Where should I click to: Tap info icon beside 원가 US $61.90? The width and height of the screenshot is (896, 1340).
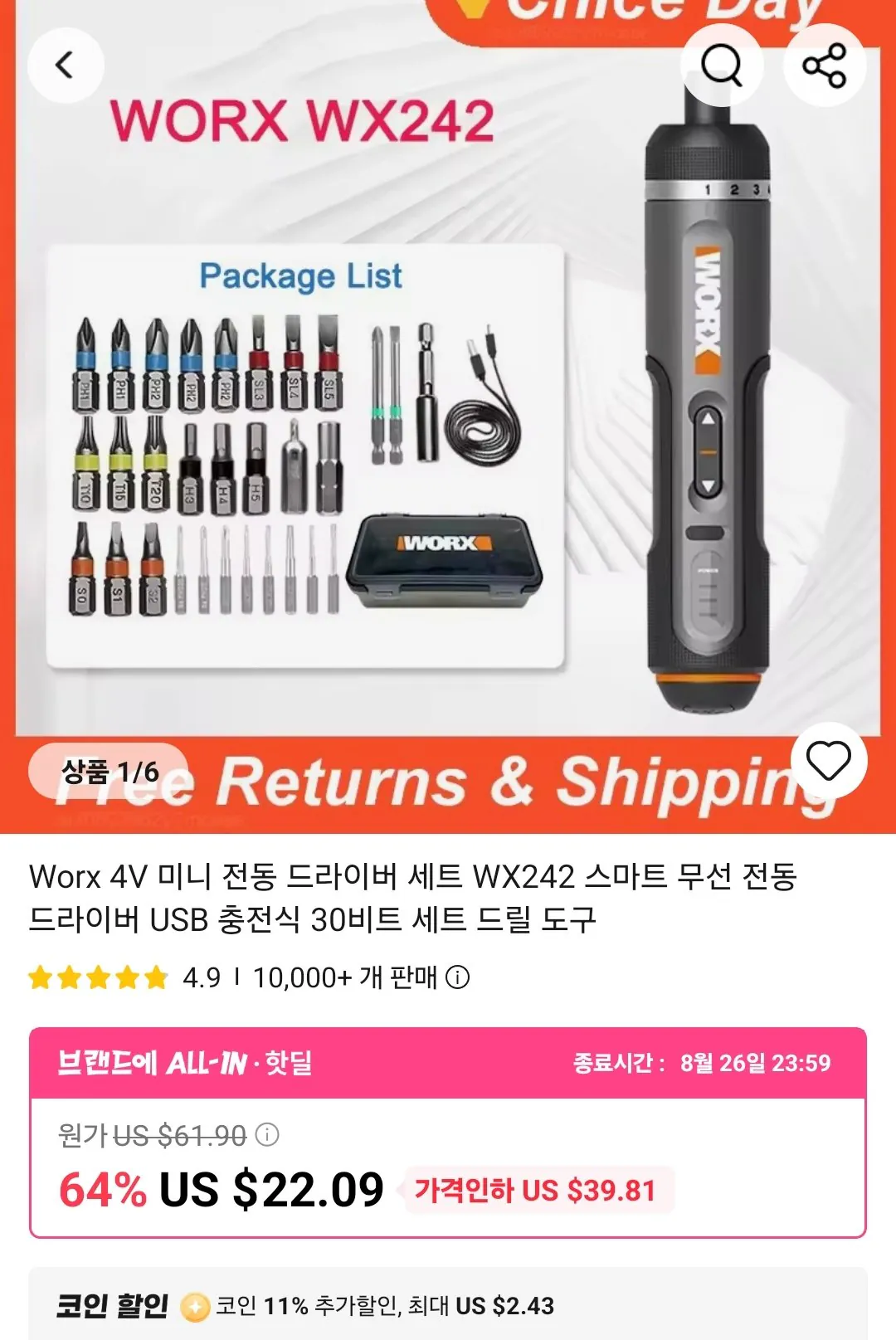[267, 1134]
